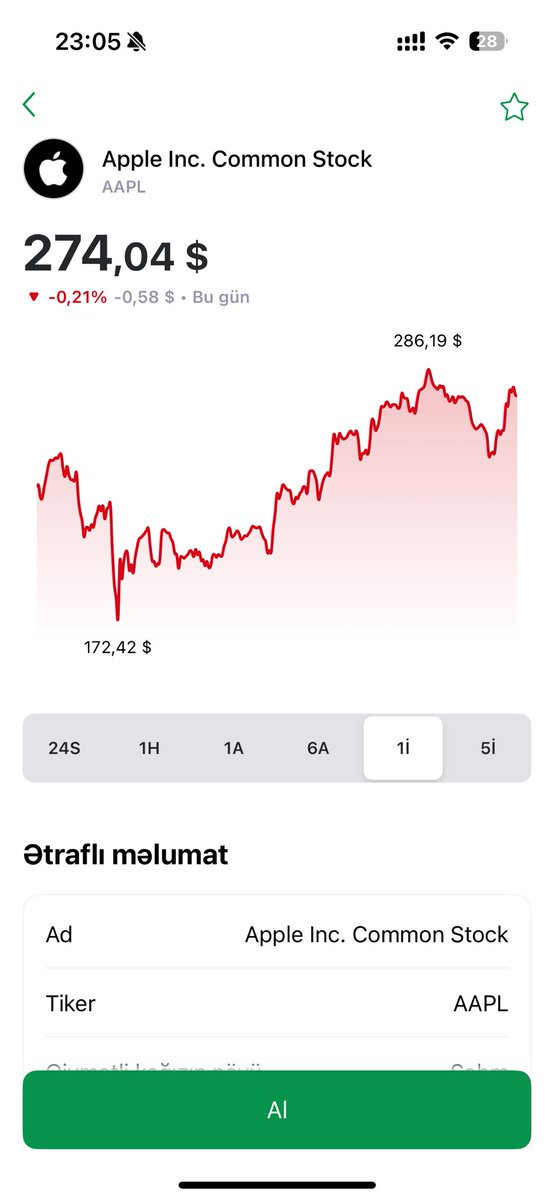
Task: Add Apple stock to favorites star
Action: [514, 107]
